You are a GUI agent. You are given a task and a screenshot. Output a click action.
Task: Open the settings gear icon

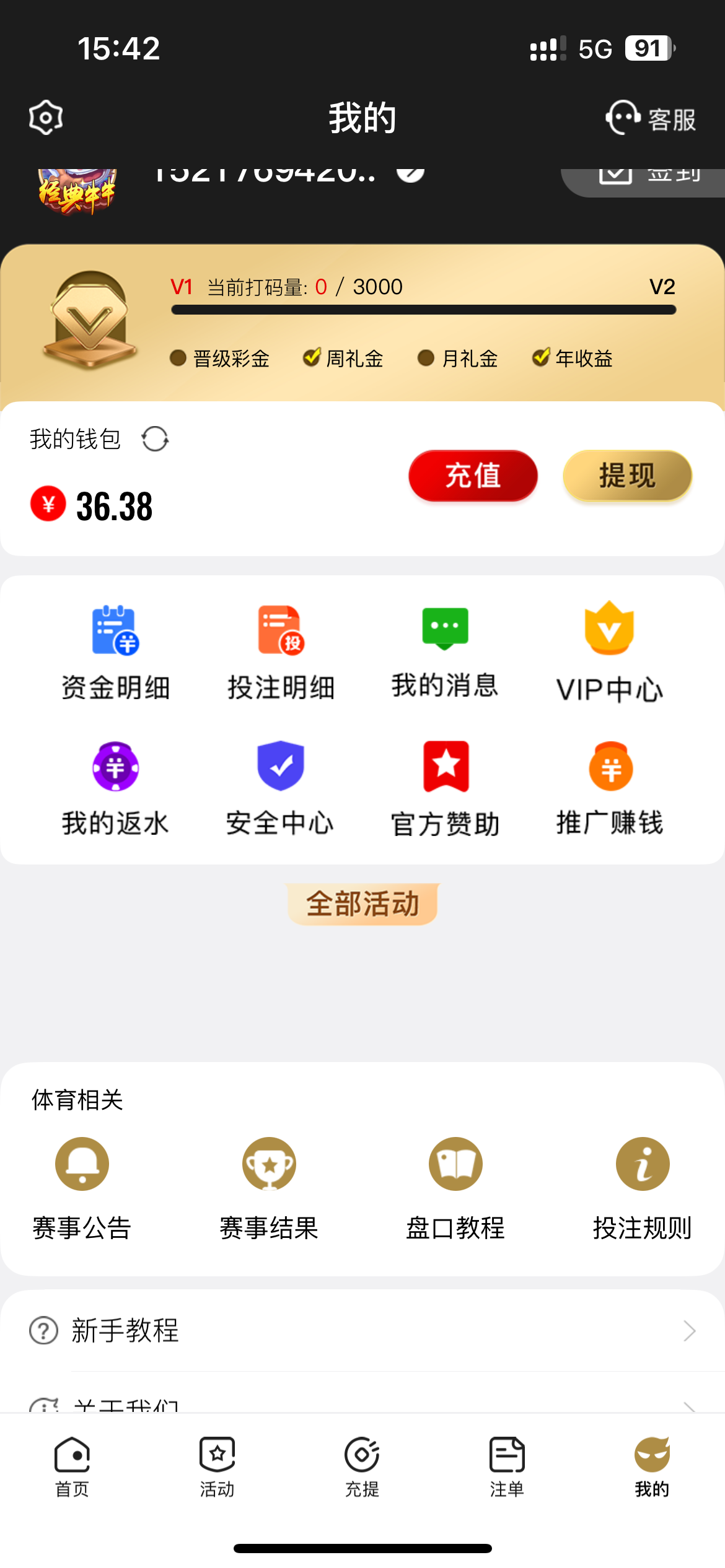pos(46,117)
